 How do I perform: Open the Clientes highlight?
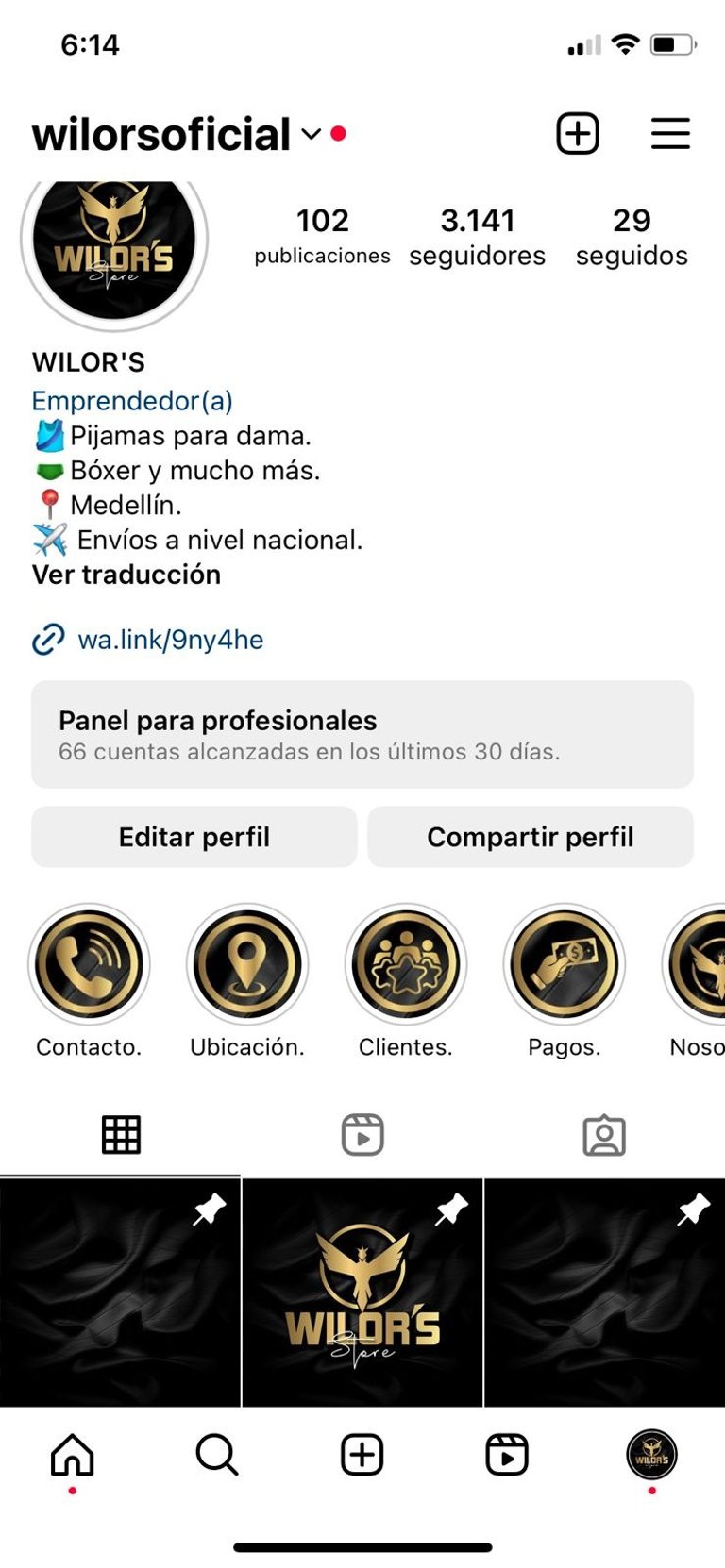tap(406, 964)
